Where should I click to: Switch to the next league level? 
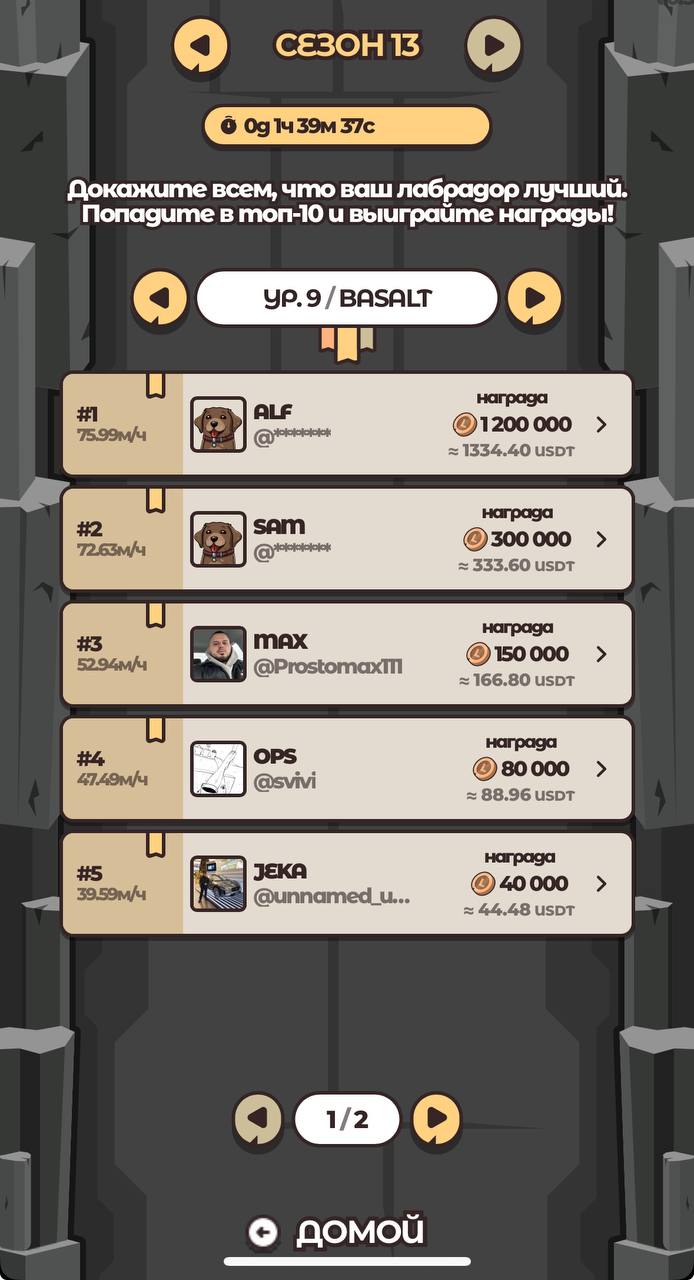[x=534, y=298]
